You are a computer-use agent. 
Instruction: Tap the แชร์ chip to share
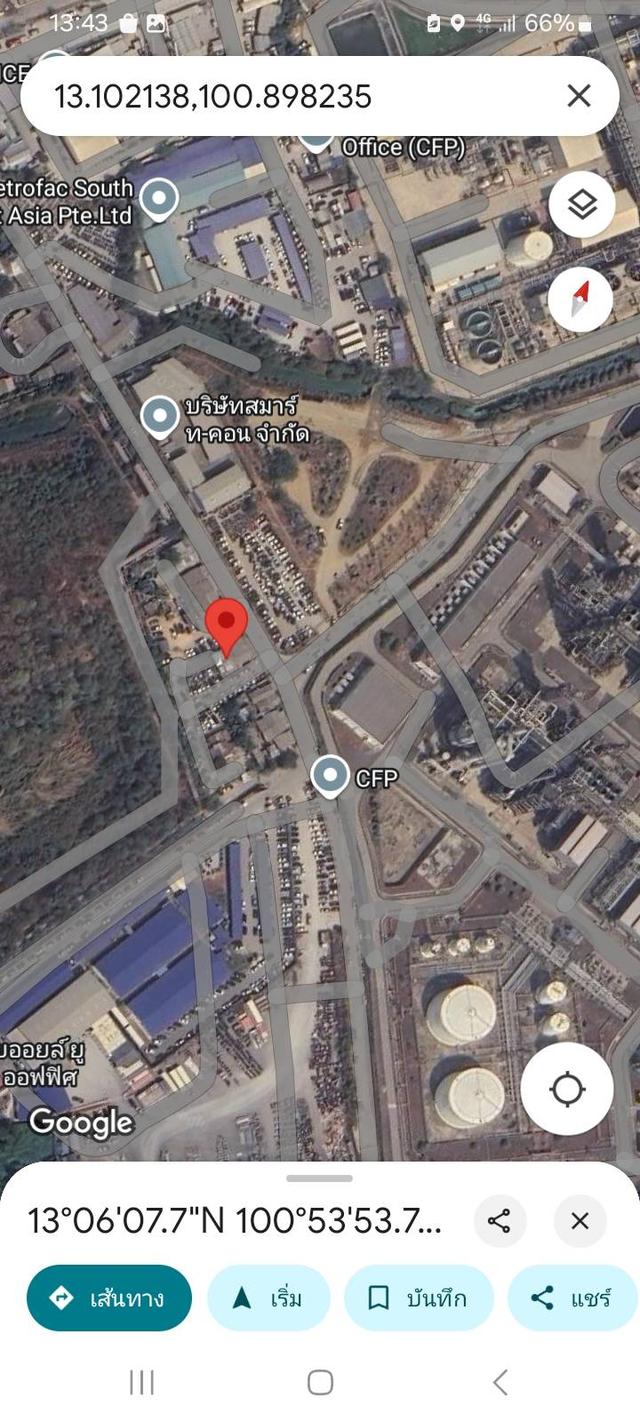[x=572, y=1298]
